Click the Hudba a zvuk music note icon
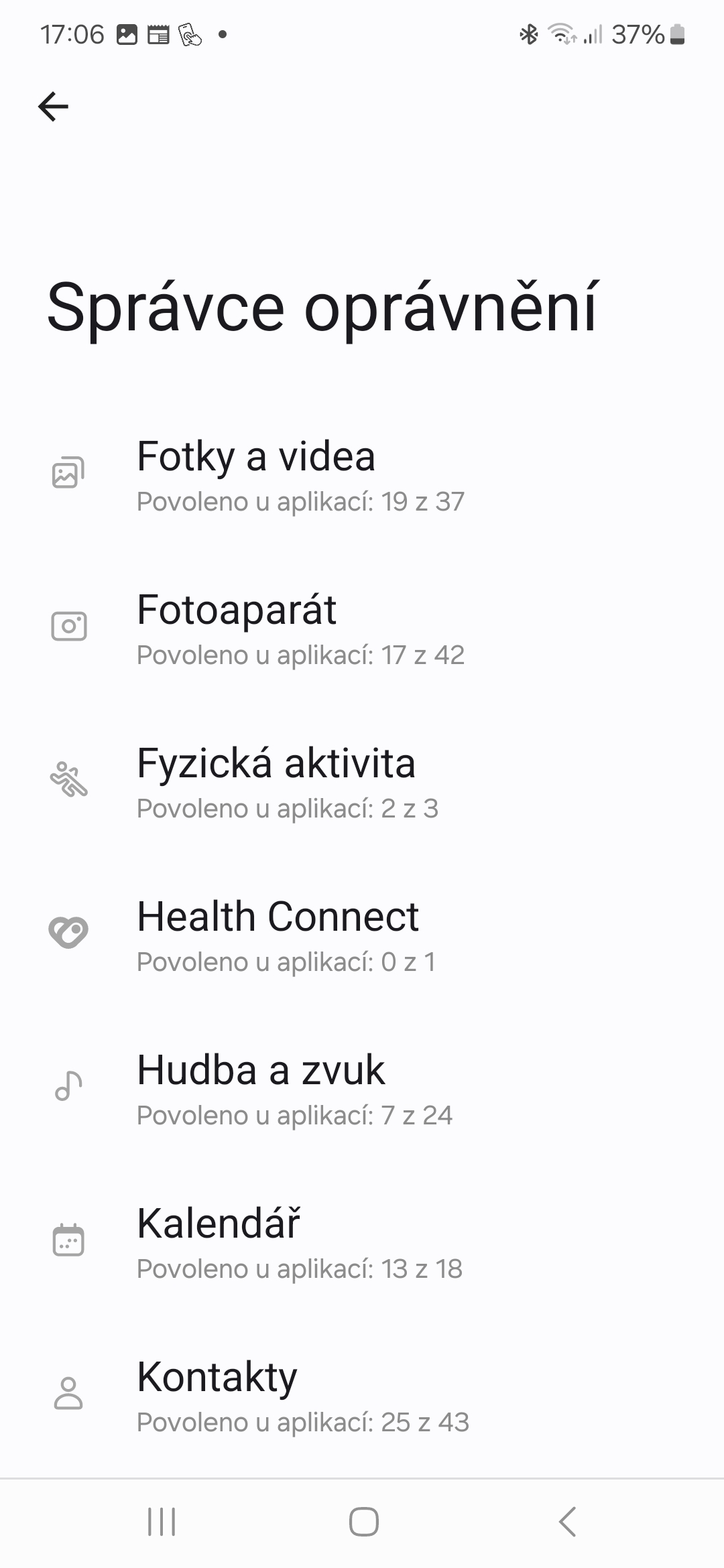The height and width of the screenshot is (1568, 724). click(x=68, y=1084)
